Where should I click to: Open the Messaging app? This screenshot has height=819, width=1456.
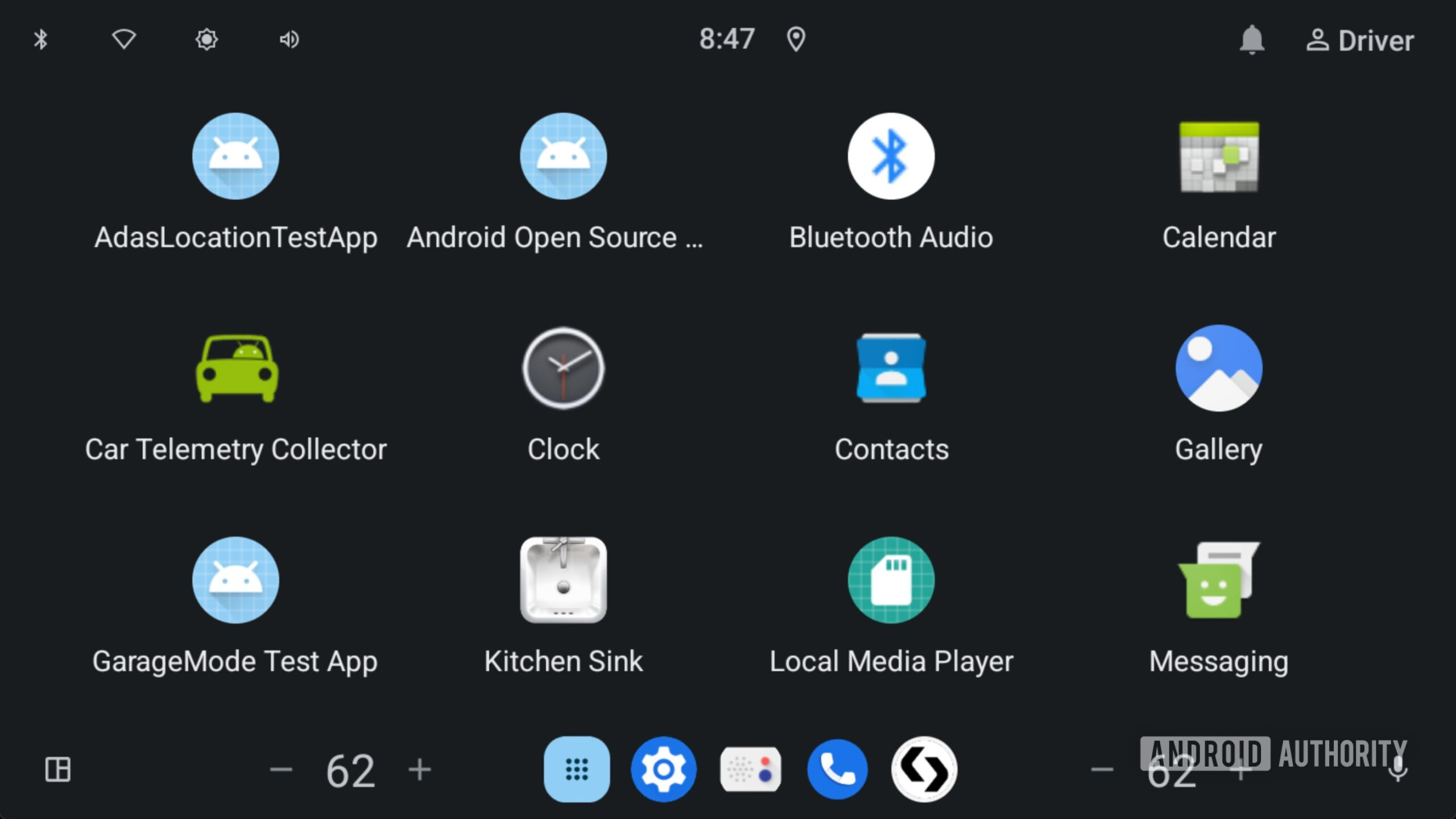[1218, 580]
